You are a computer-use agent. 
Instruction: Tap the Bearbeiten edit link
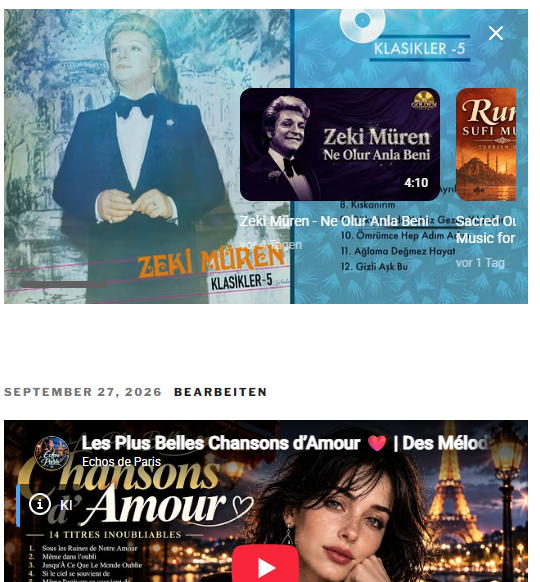(220, 392)
